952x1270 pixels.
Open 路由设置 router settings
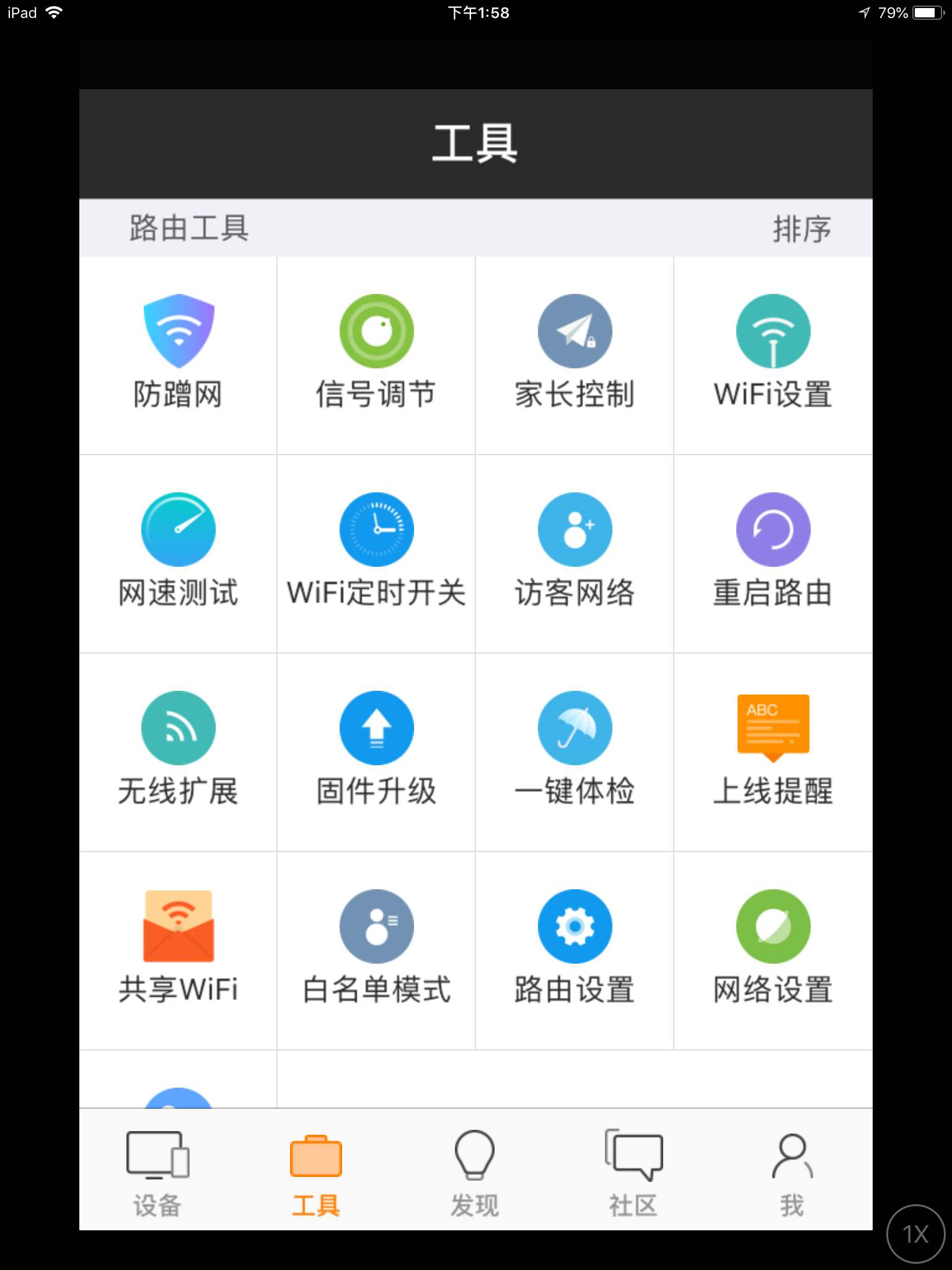pos(575,949)
